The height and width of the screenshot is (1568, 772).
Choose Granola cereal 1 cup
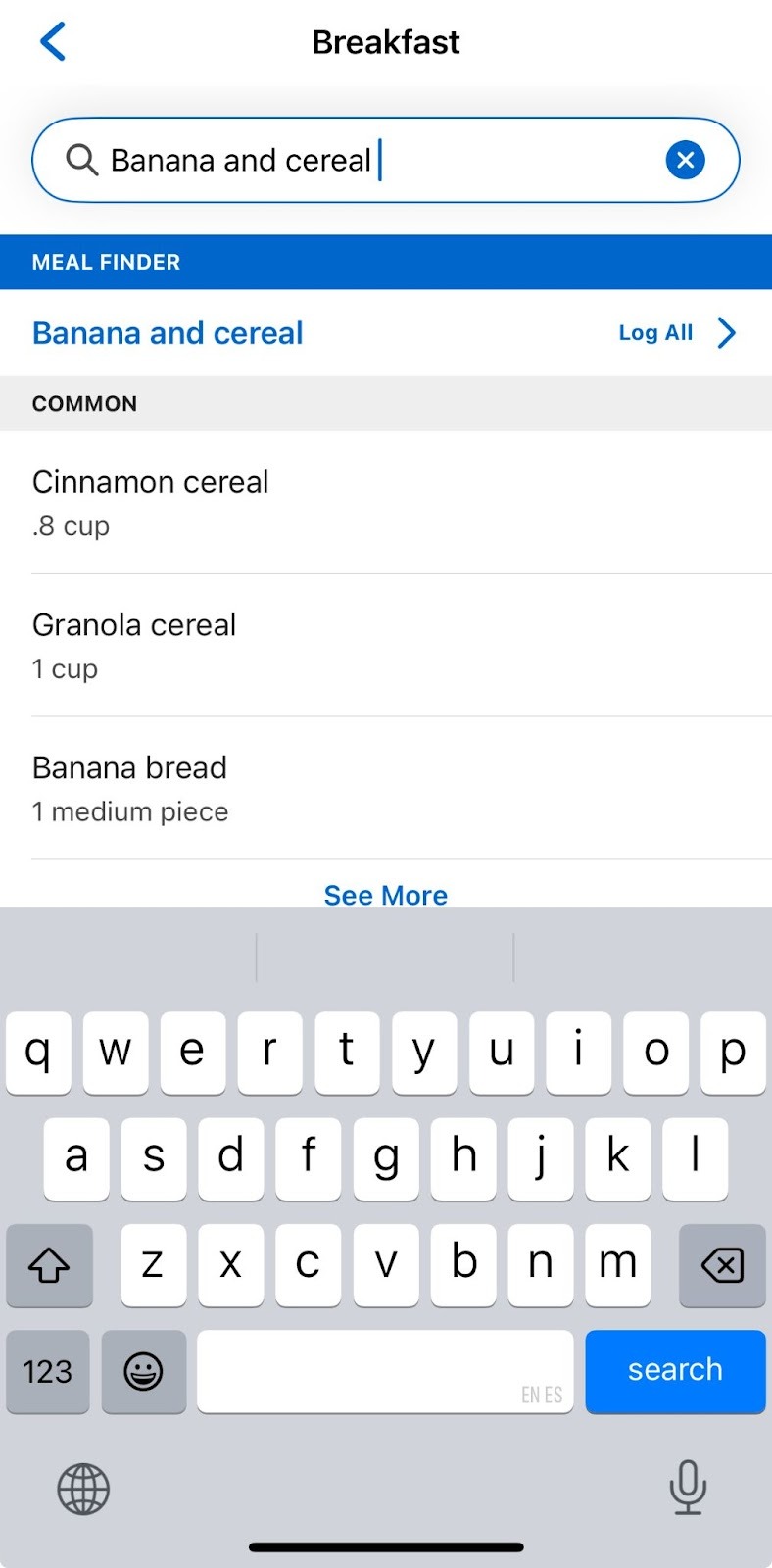(134, 646)
